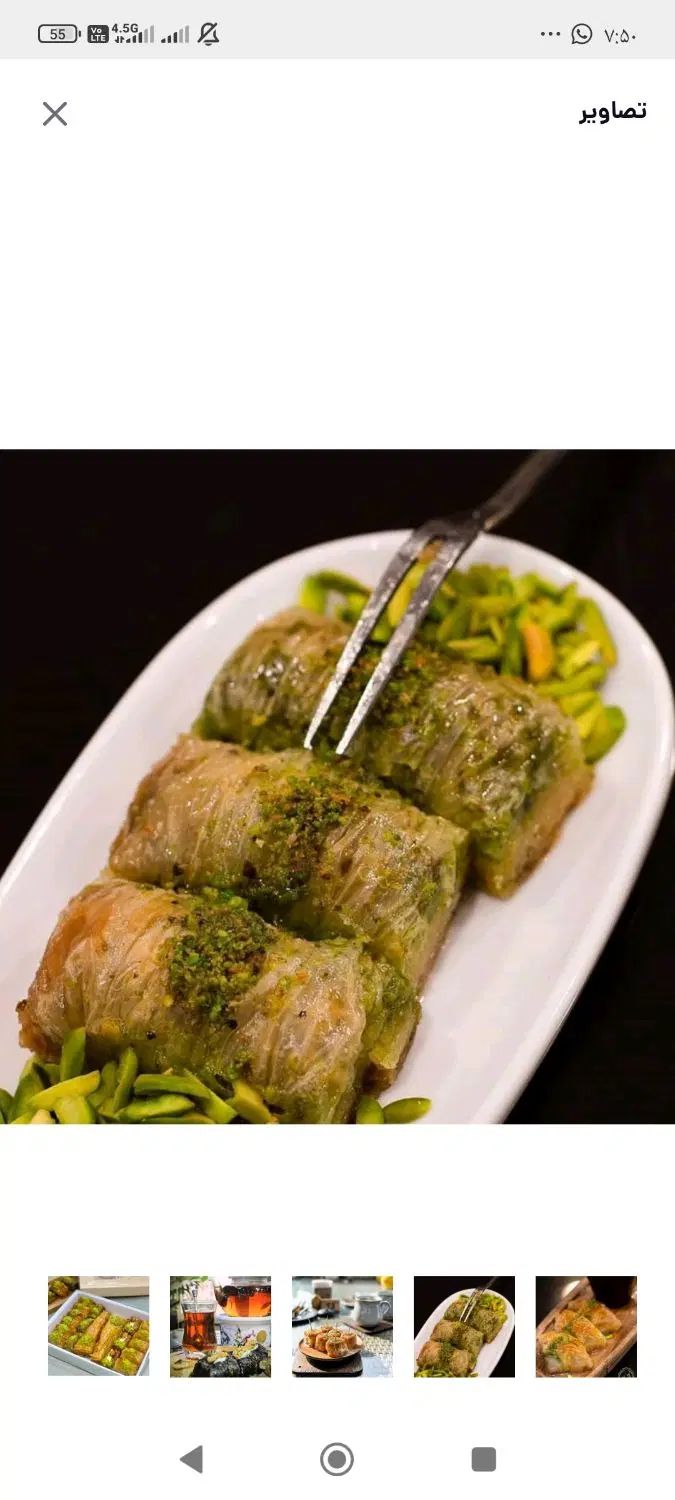
Task: Select the thumbnail of baklava in a white tray
Action: (98, 1326)
